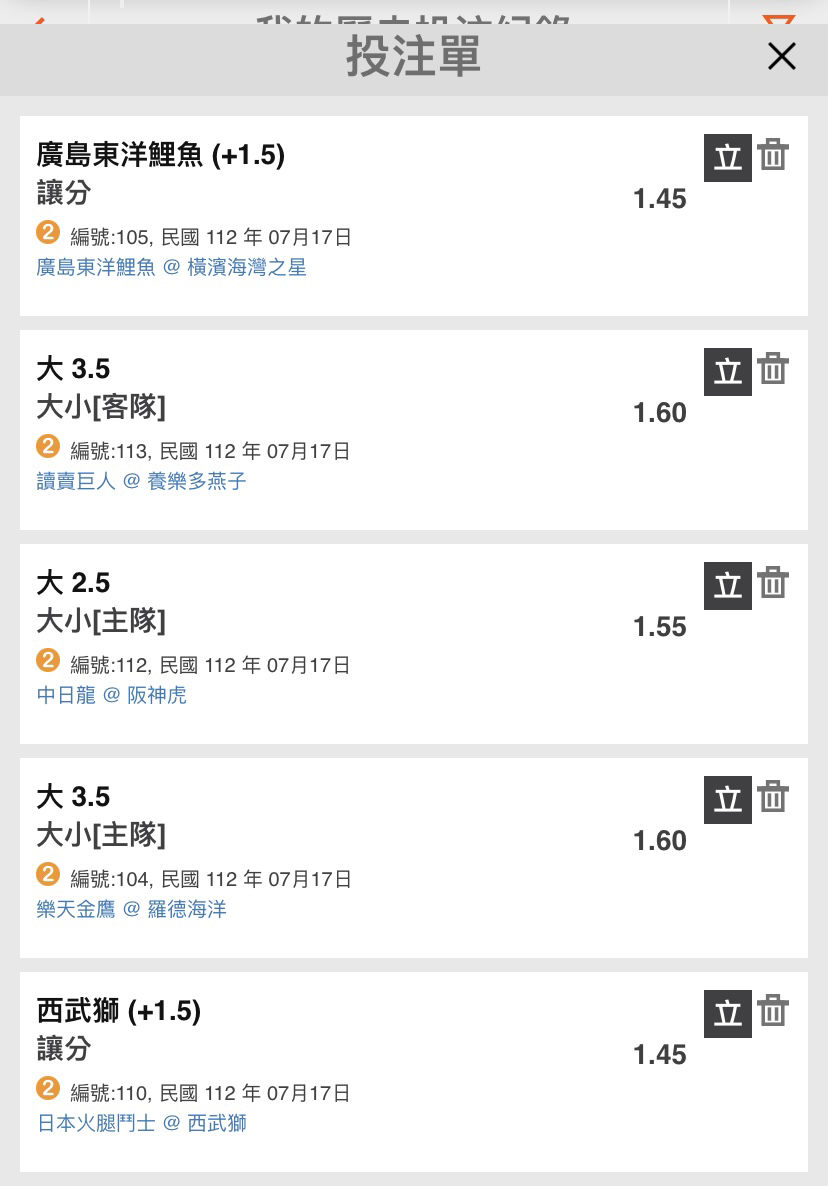Delete the 廣島東洋鯉魚 (+1.5) bet
828x1186 pixels.
[x=773, y=156]
